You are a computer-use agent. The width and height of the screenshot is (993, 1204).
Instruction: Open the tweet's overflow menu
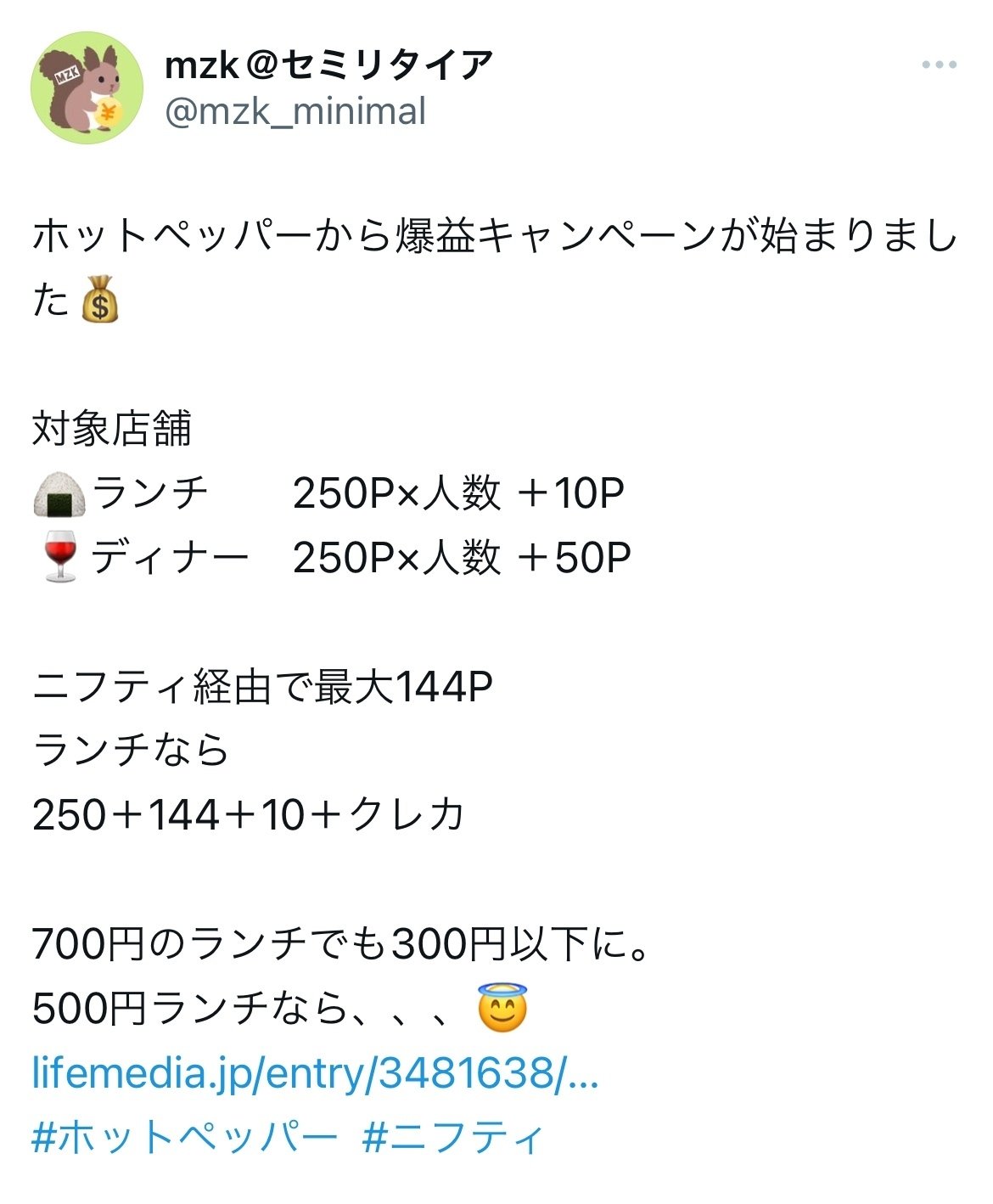939,65
